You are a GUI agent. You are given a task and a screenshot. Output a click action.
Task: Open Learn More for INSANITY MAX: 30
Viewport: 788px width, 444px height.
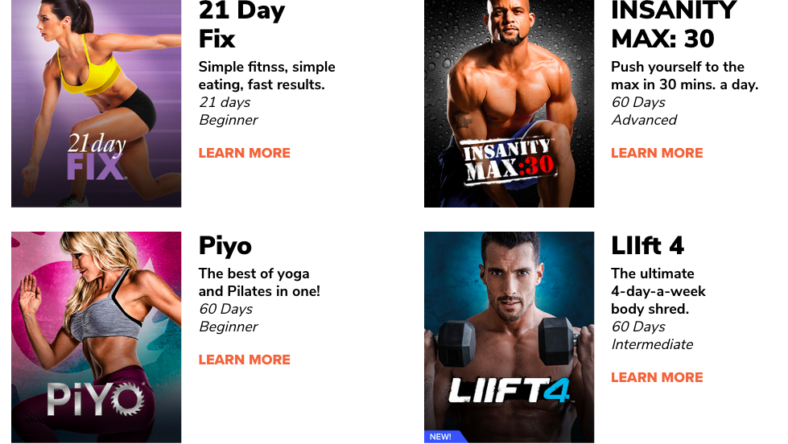pyautogui.click(x=656, y=153)
